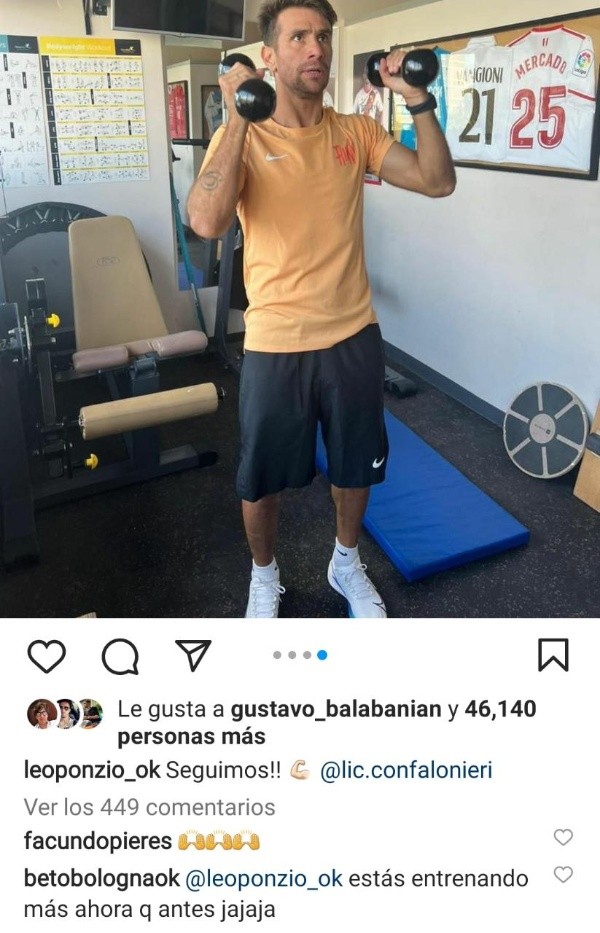Like betobolognaok's comment

pos(564,875)
